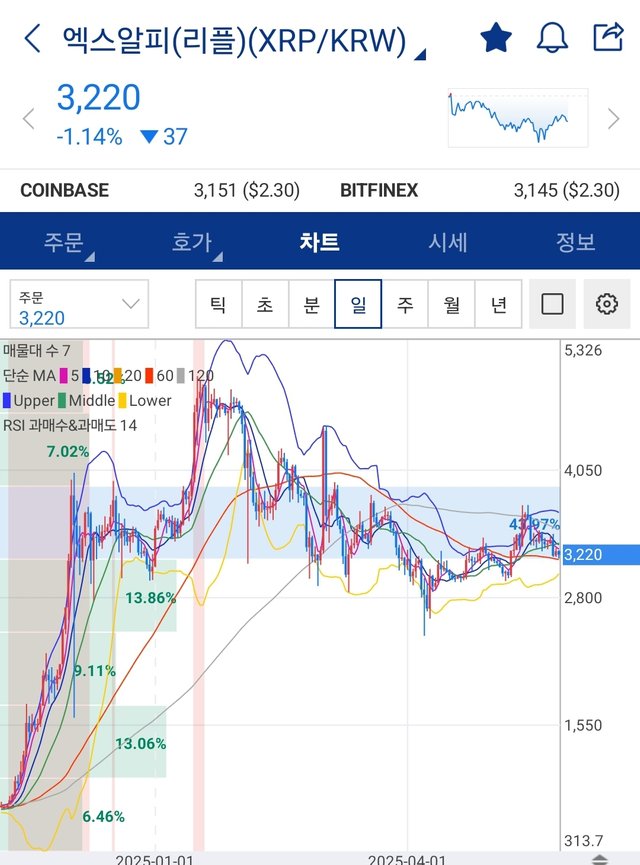Image resolution: width=640 pixels, height=865 pixels.
Task: Select the 년 chart interval
Action: [498, 304]
